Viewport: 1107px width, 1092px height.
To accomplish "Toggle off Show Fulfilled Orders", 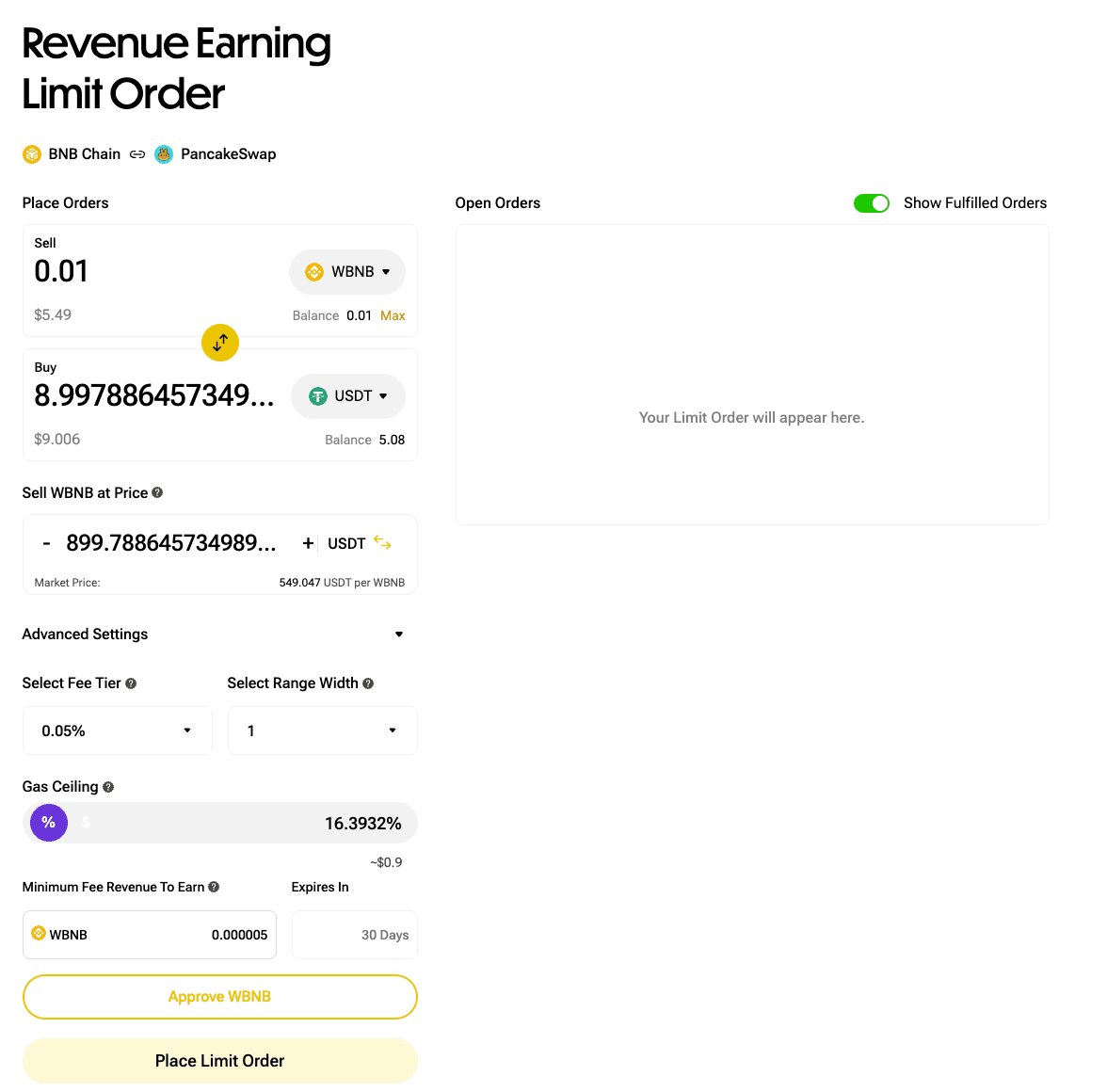I will pos(872,203).
